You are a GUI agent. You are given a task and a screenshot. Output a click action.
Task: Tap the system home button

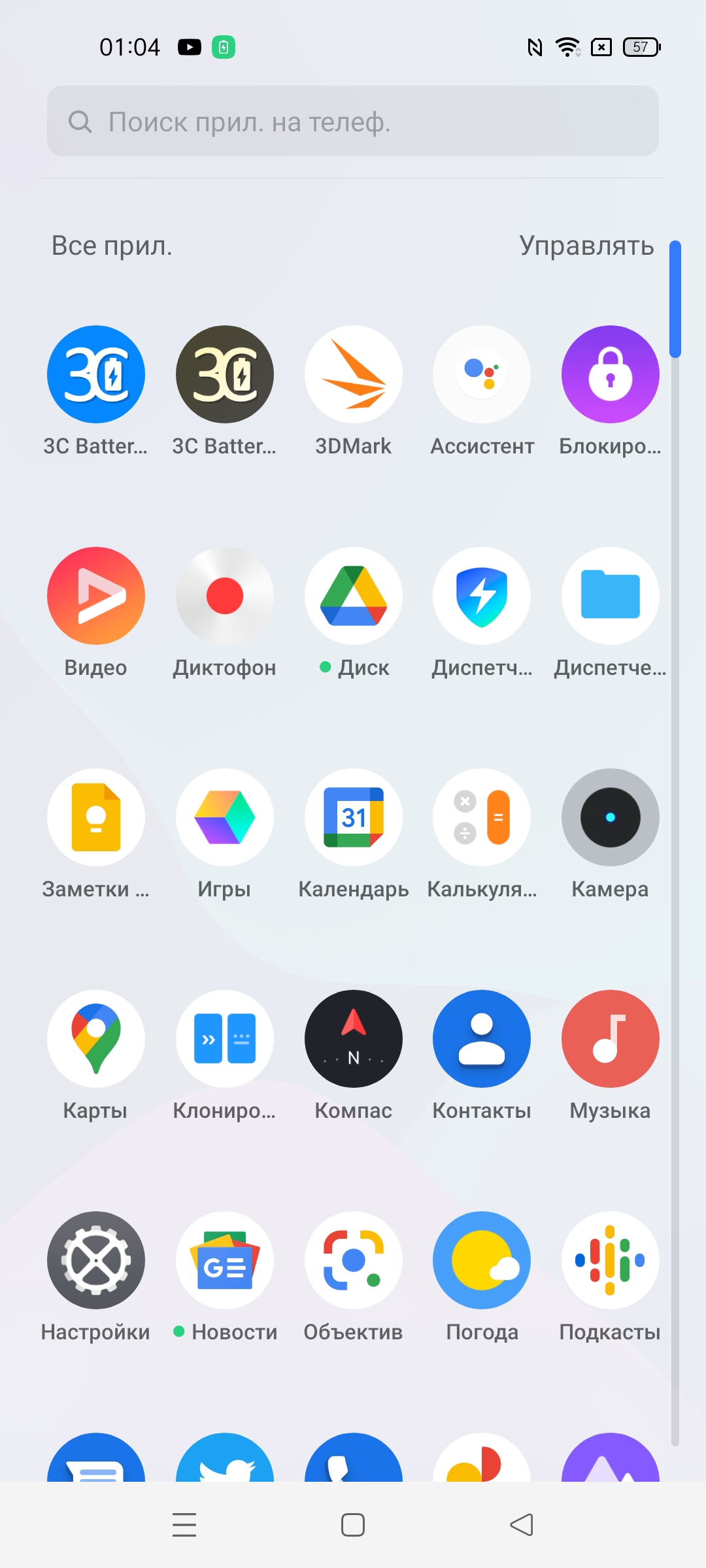[x=353, y=1525]
